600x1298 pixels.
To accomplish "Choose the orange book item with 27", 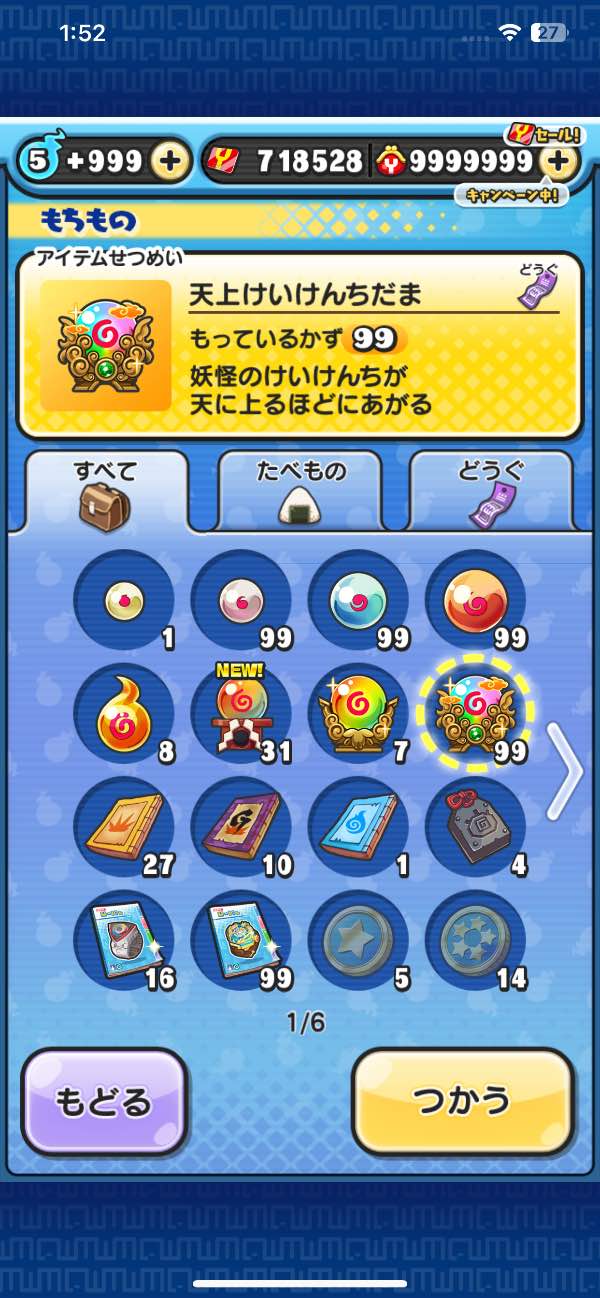I will pos(124,827).
